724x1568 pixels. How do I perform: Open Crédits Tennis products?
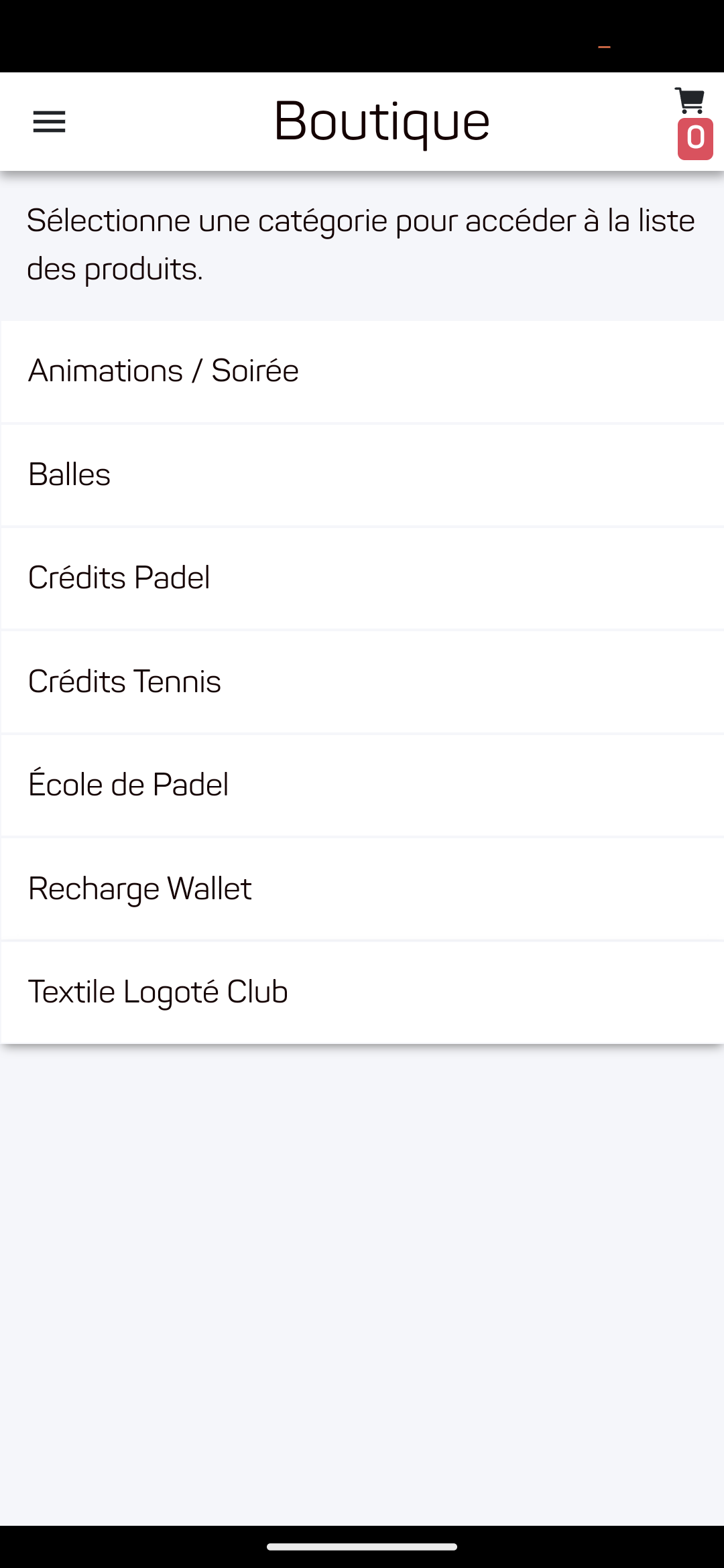363,682
